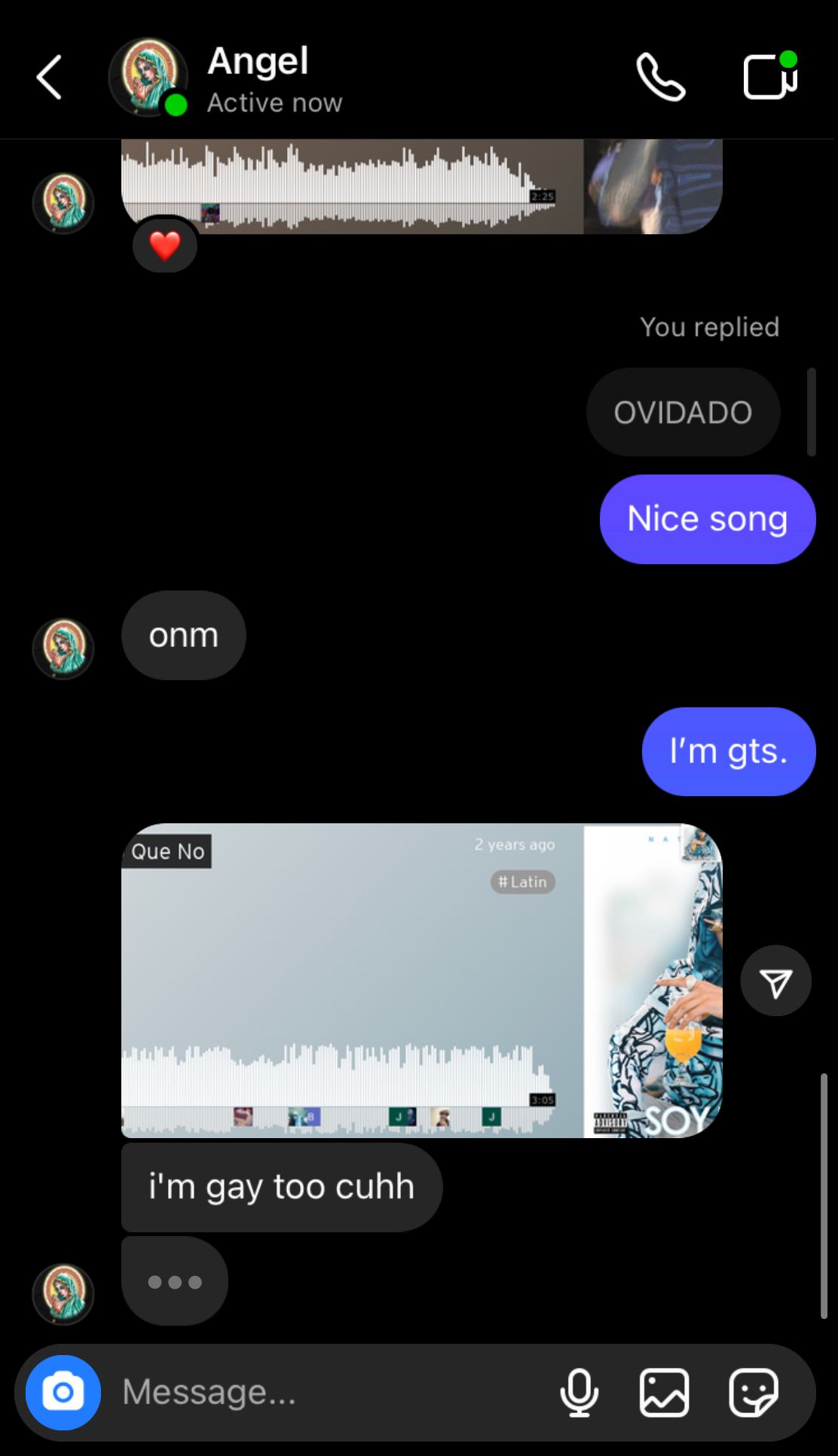Viewport: 838px width, 1456px height.
Task: Open the camera from the message bar
Action: (x=63, y=1393)
